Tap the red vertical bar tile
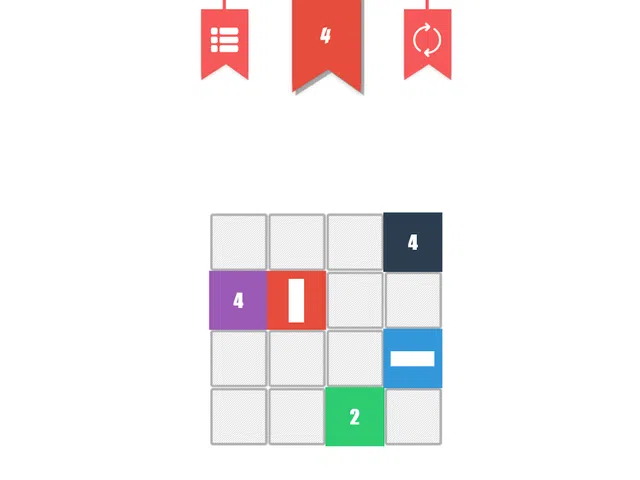 pyautogui.click(x=296, y=300)
